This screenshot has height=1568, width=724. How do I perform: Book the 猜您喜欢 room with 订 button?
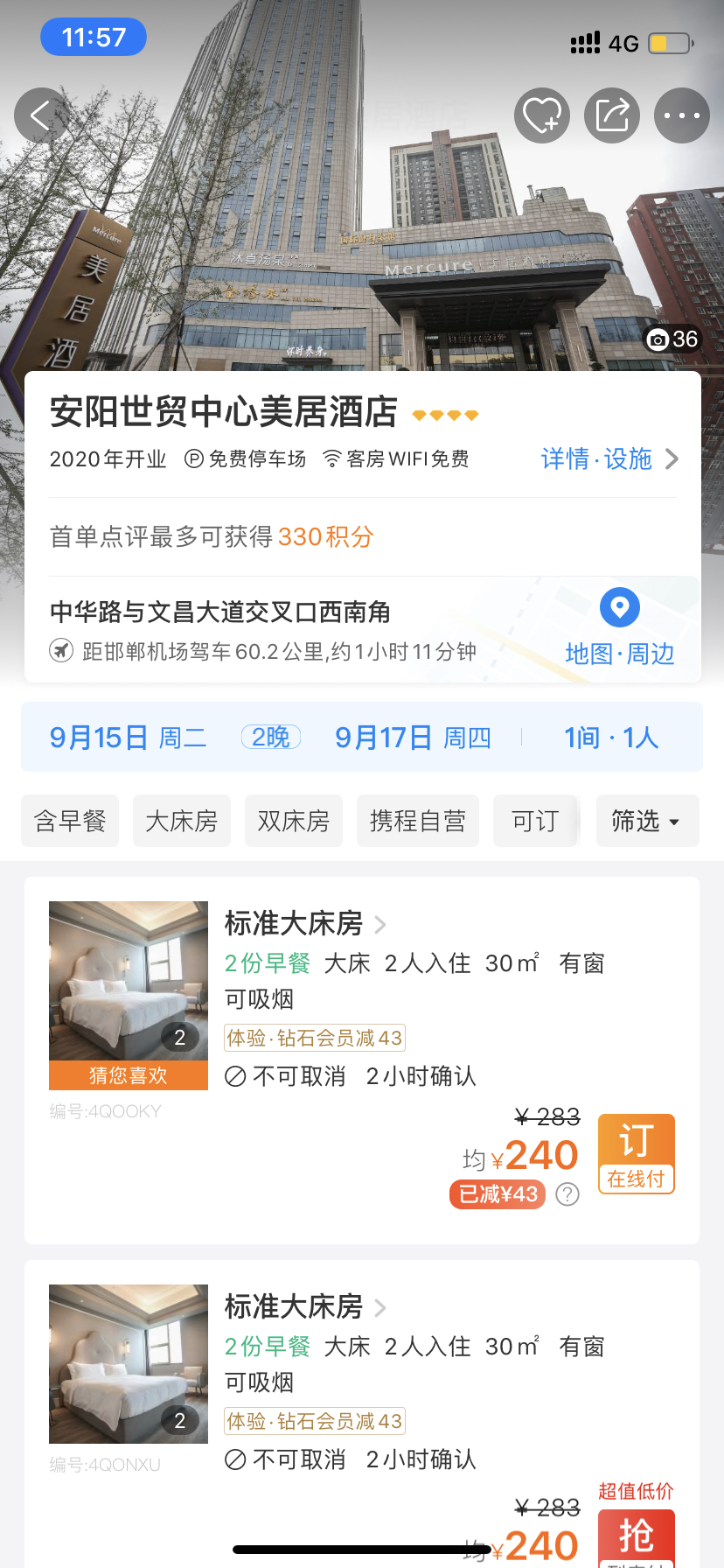click(636, 1152)
